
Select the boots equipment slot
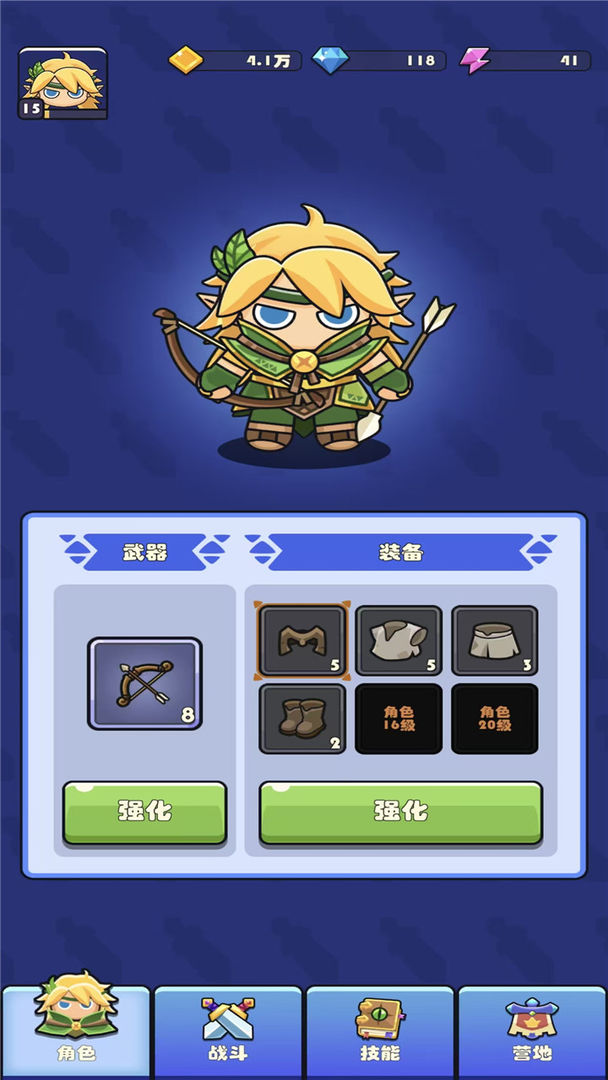[x=303, y=718]
